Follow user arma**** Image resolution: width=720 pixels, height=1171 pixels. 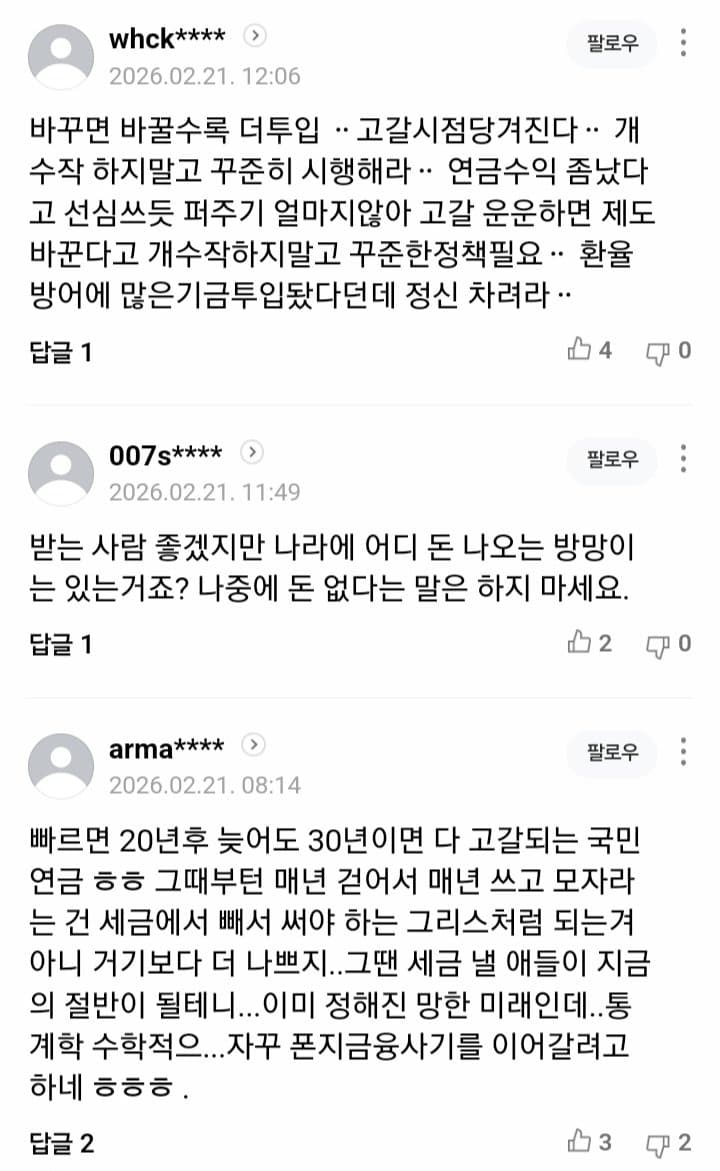point(612,752)
